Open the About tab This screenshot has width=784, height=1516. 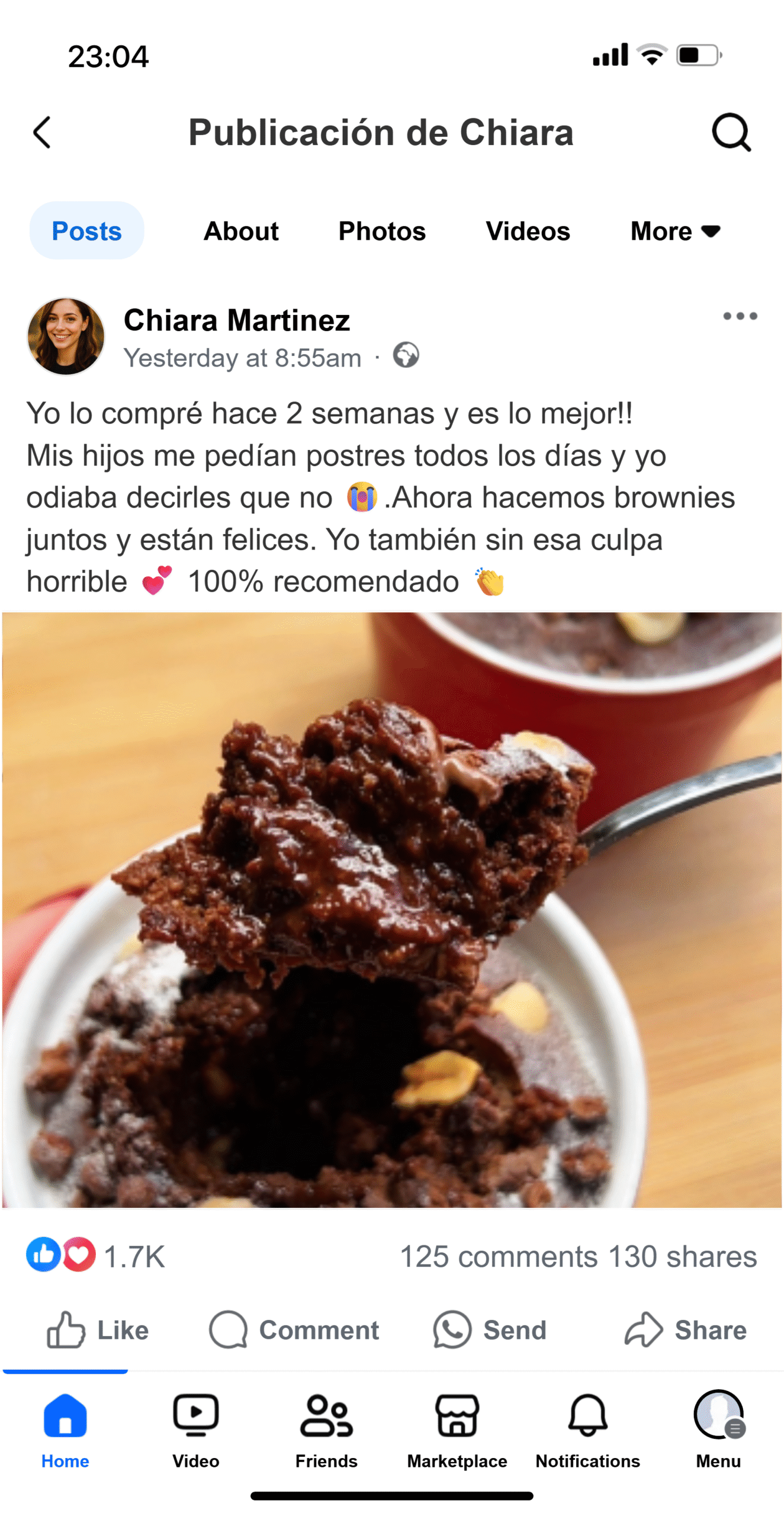coord(240,232)
